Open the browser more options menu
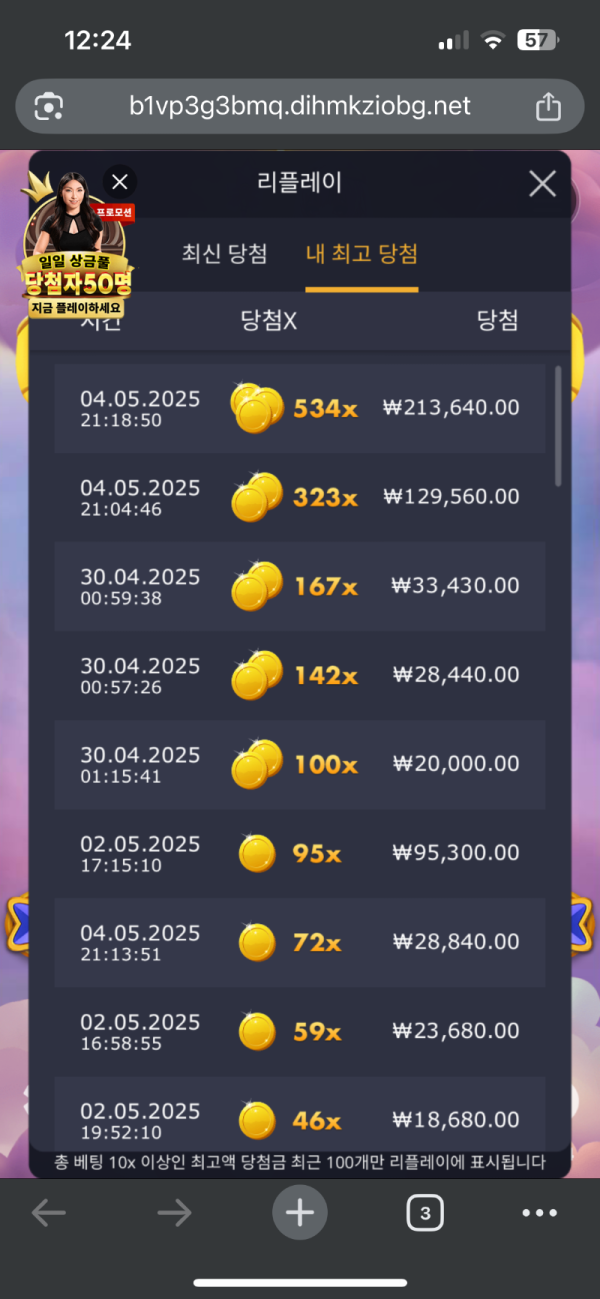The height and width of the screenshot is (1299, 600). [540, 1213]
